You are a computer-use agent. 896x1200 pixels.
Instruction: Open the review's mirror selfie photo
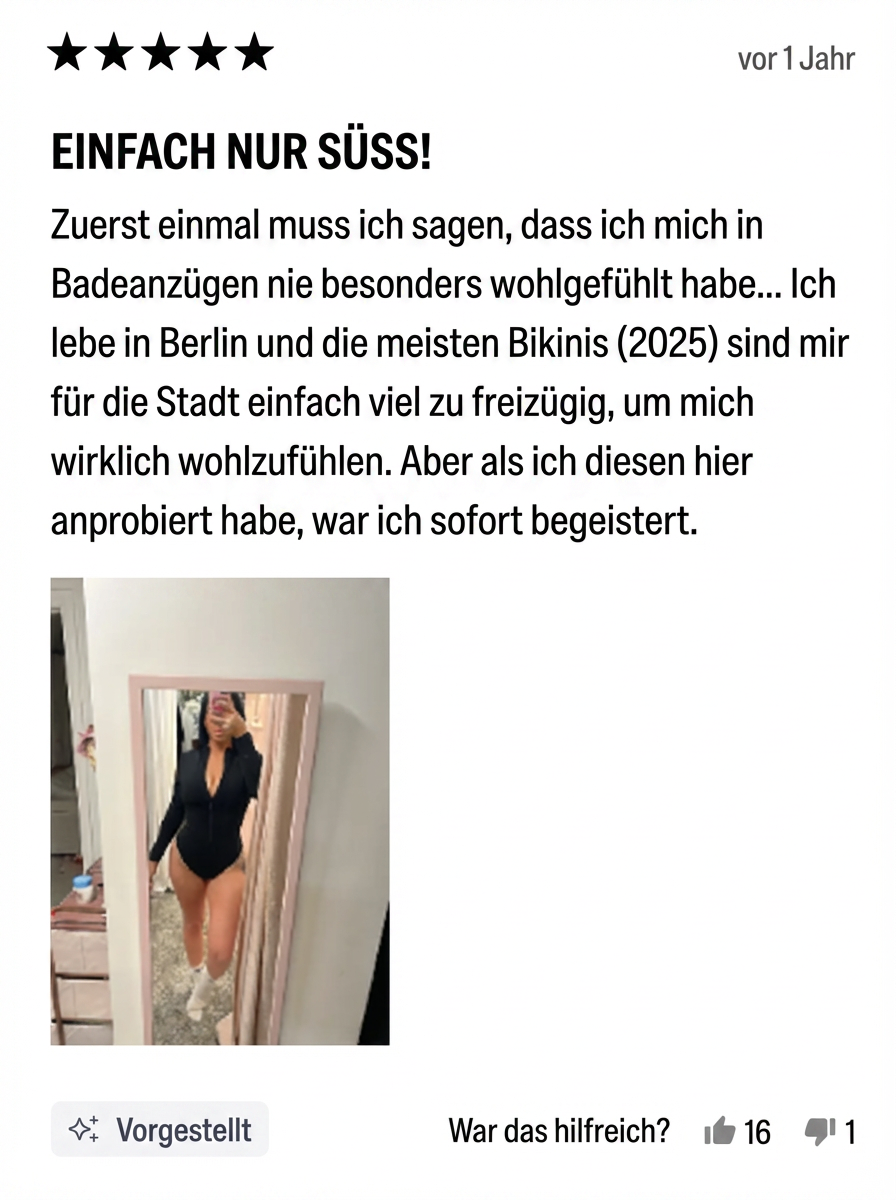click(x=220, y=811)
